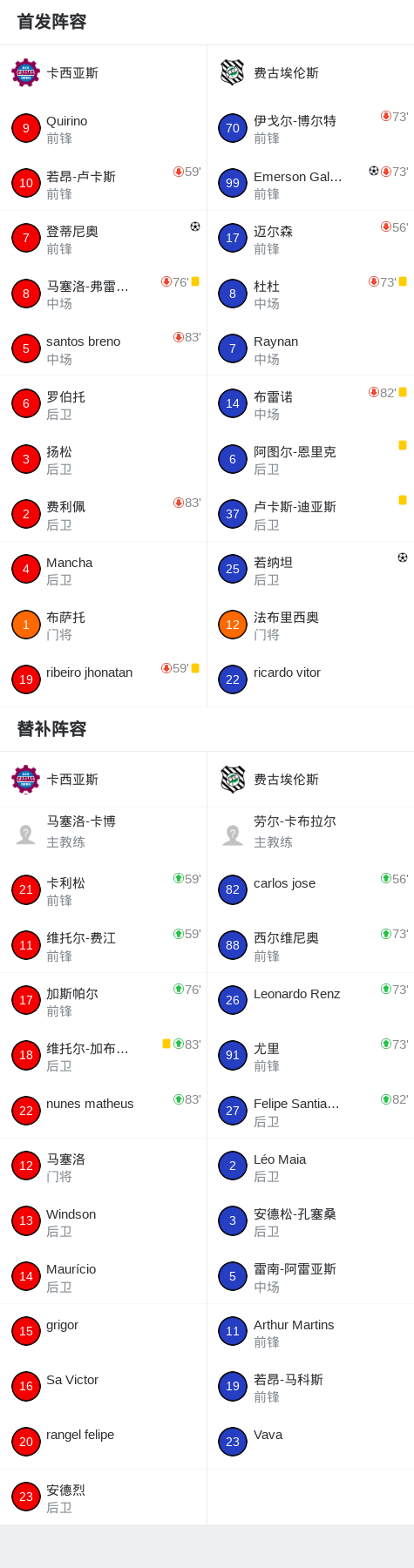Open player Raynan's details
The width and height of the screenshot is (414, 1568).
(310, 348)
